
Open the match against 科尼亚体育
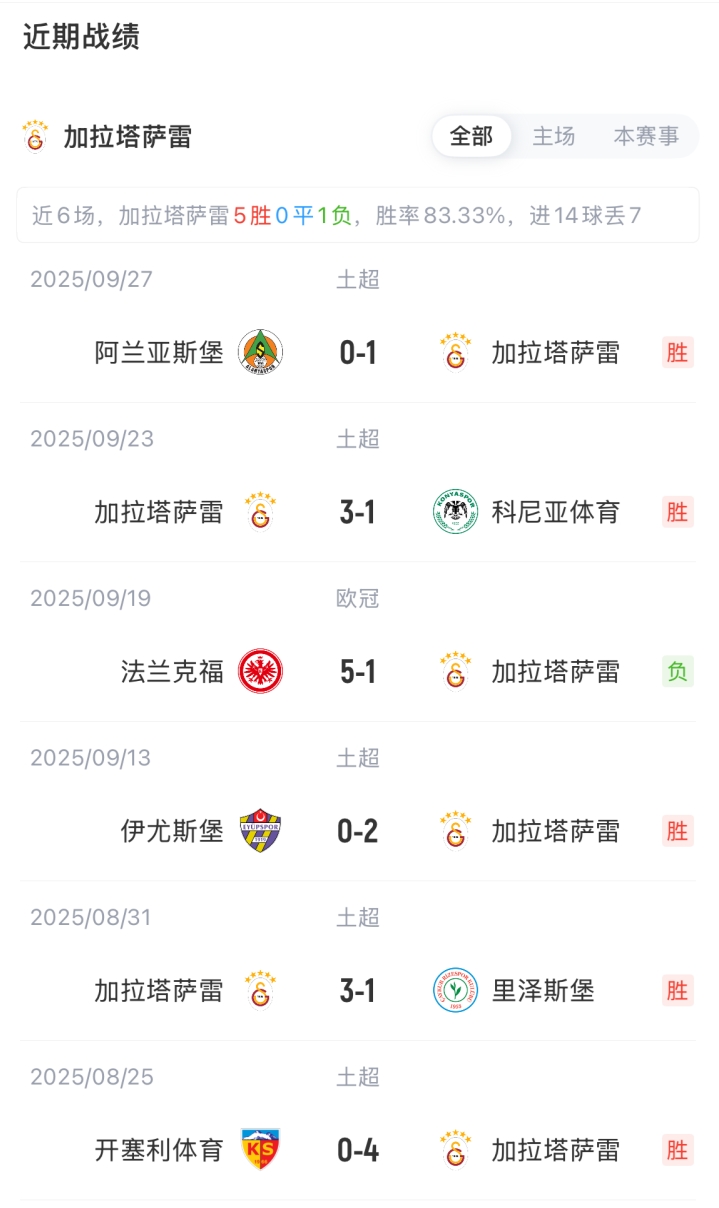coord(358,512)
